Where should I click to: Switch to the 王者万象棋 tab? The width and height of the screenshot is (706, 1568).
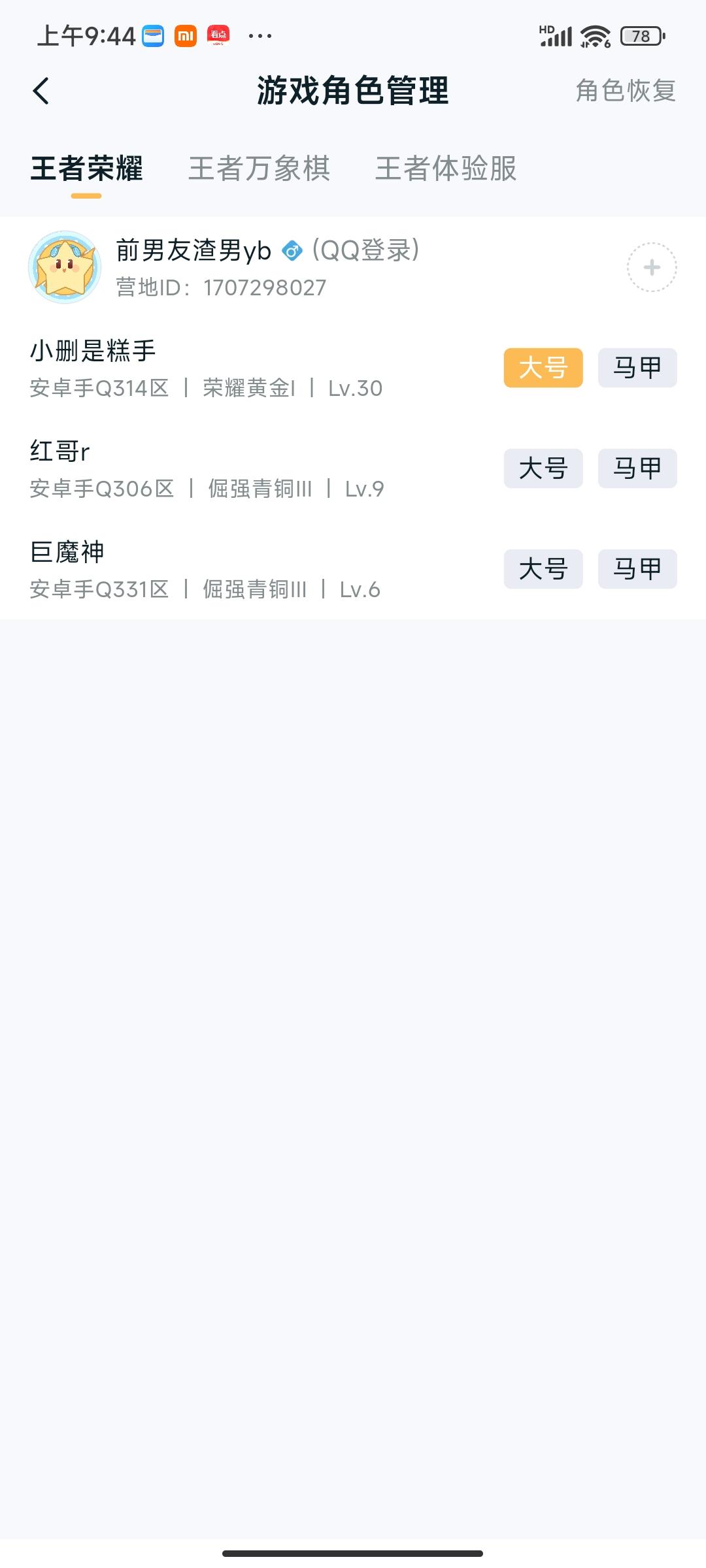pyautogui.click(x=258, y=170)
